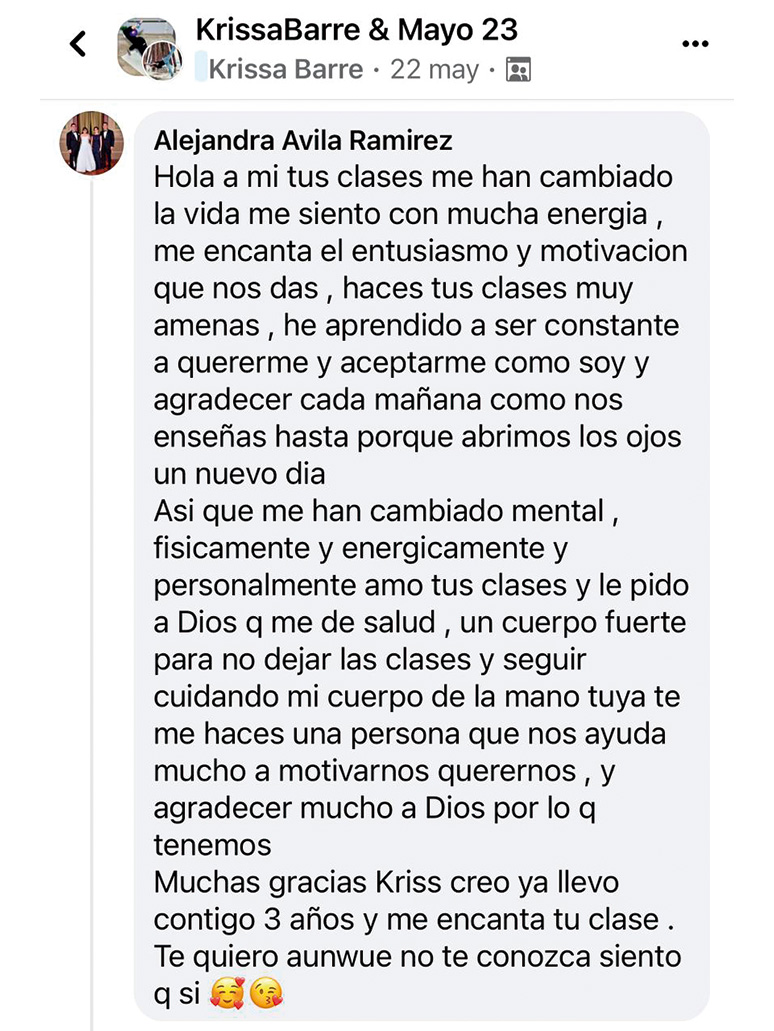
Task: Open the three-dot overflow menu
Action: tap(694, 43)
